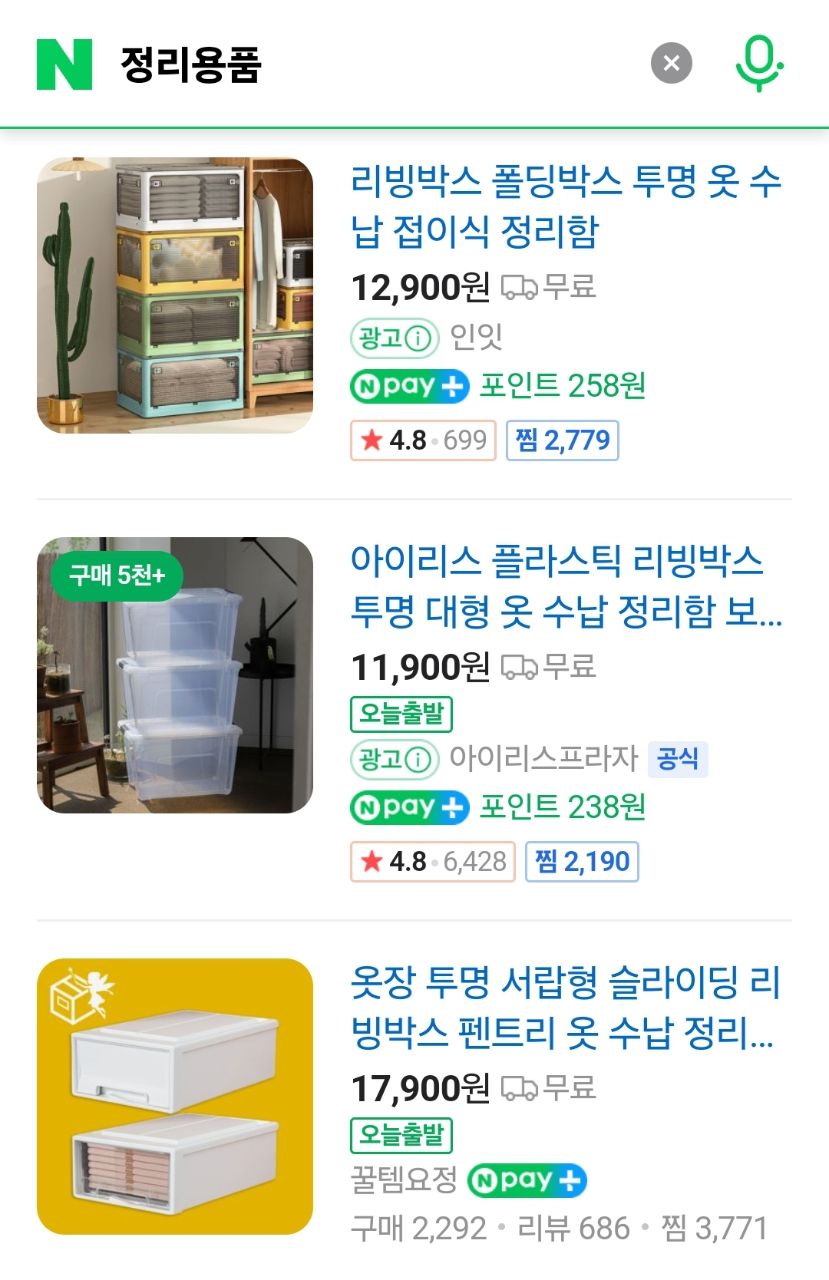Viewport: 829px width, 1280px height.
Task: Open the 옷장 투명 서랍형 슬라이딩 product title
Action: click(x=566, y=1008)
